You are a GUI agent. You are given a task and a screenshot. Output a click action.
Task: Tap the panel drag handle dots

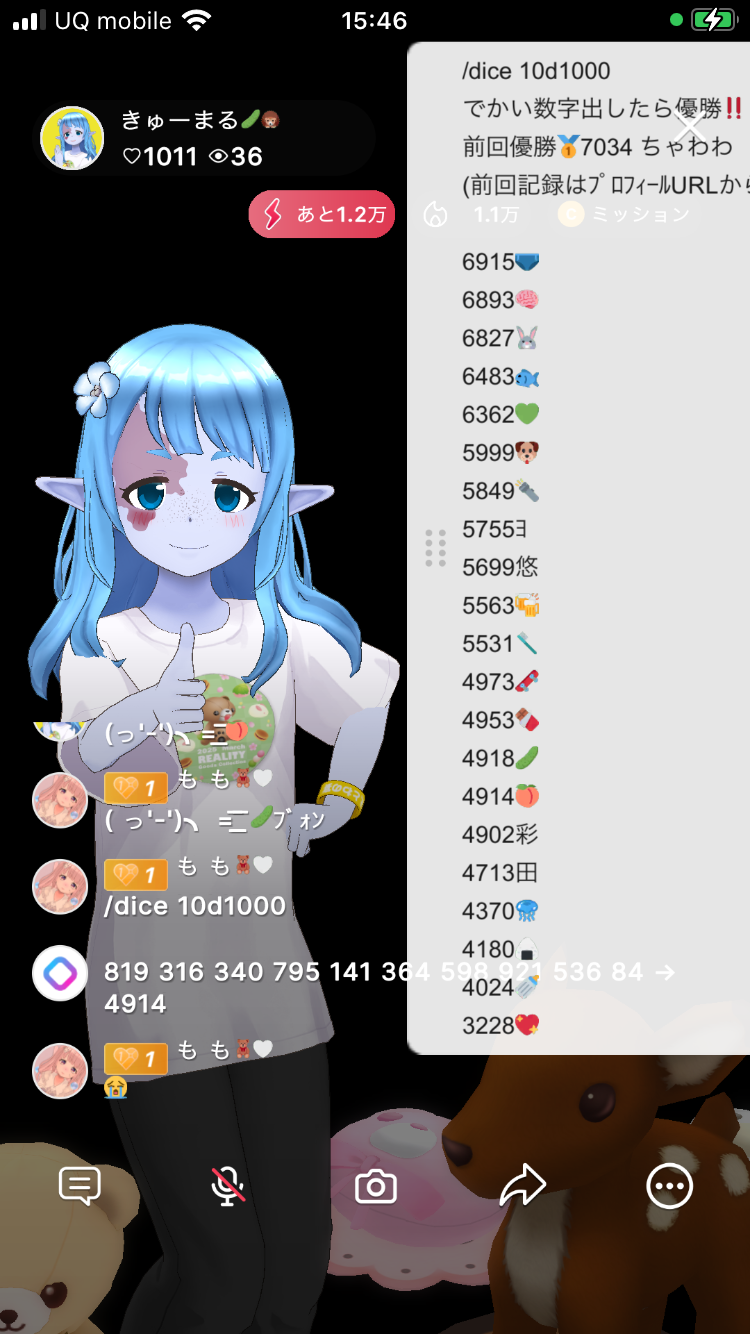435,548
